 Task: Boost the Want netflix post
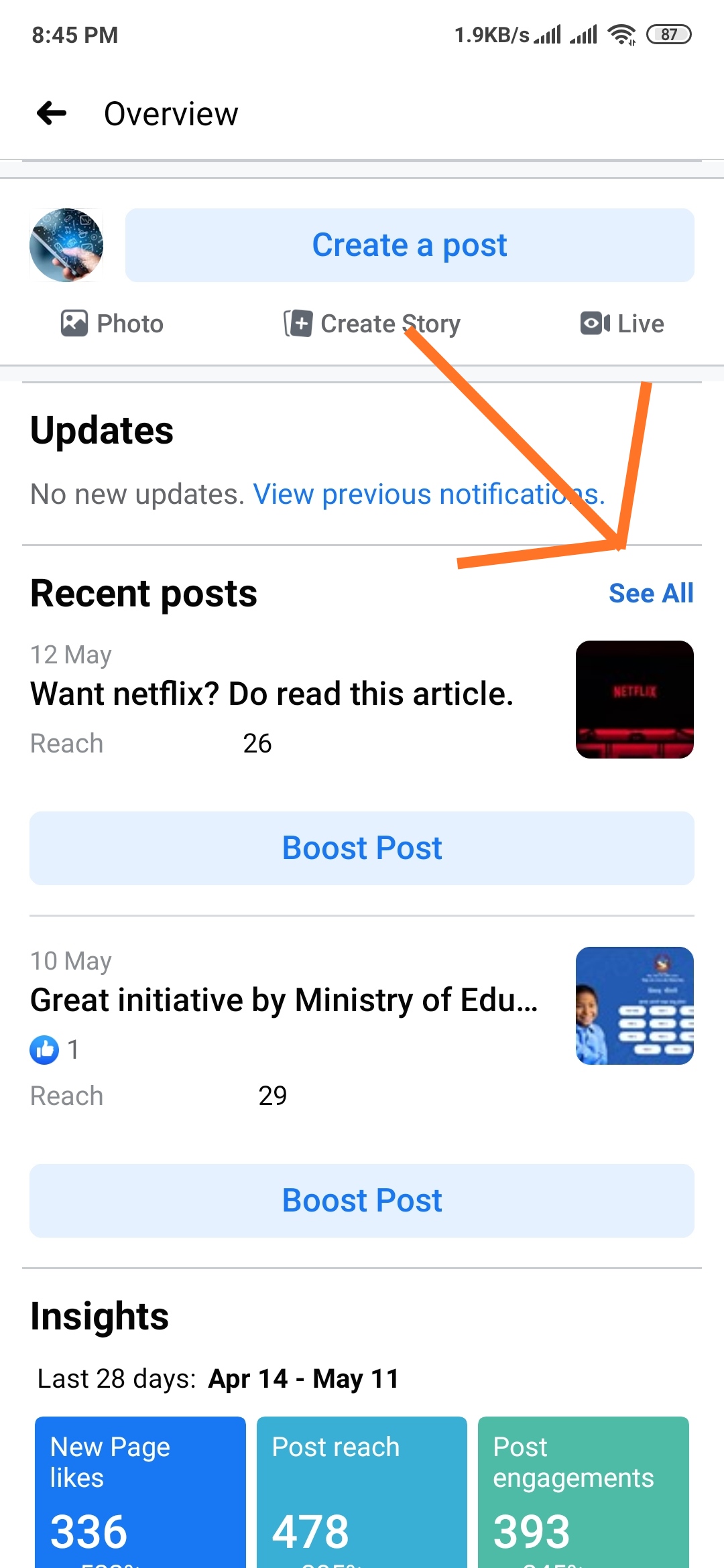pos(362,848)
